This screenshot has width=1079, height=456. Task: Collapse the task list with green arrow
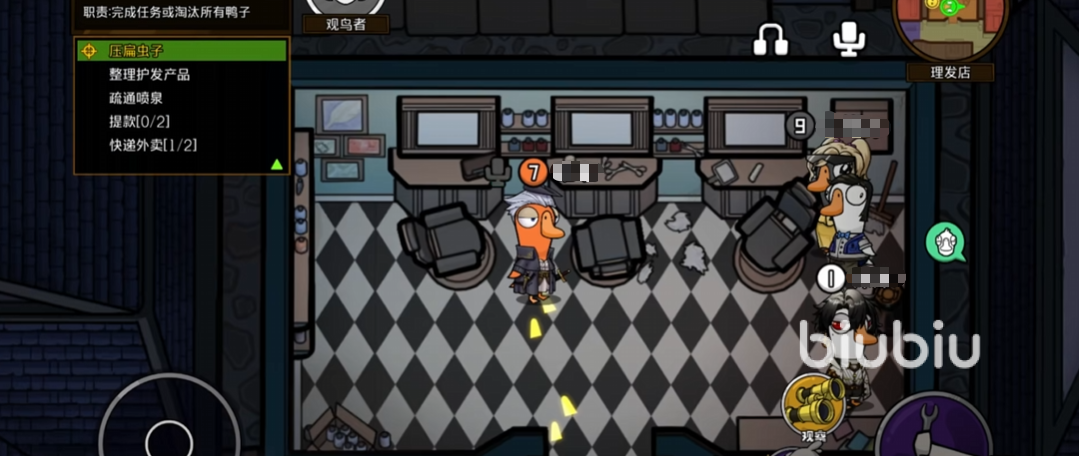click(x=277, y=164)
